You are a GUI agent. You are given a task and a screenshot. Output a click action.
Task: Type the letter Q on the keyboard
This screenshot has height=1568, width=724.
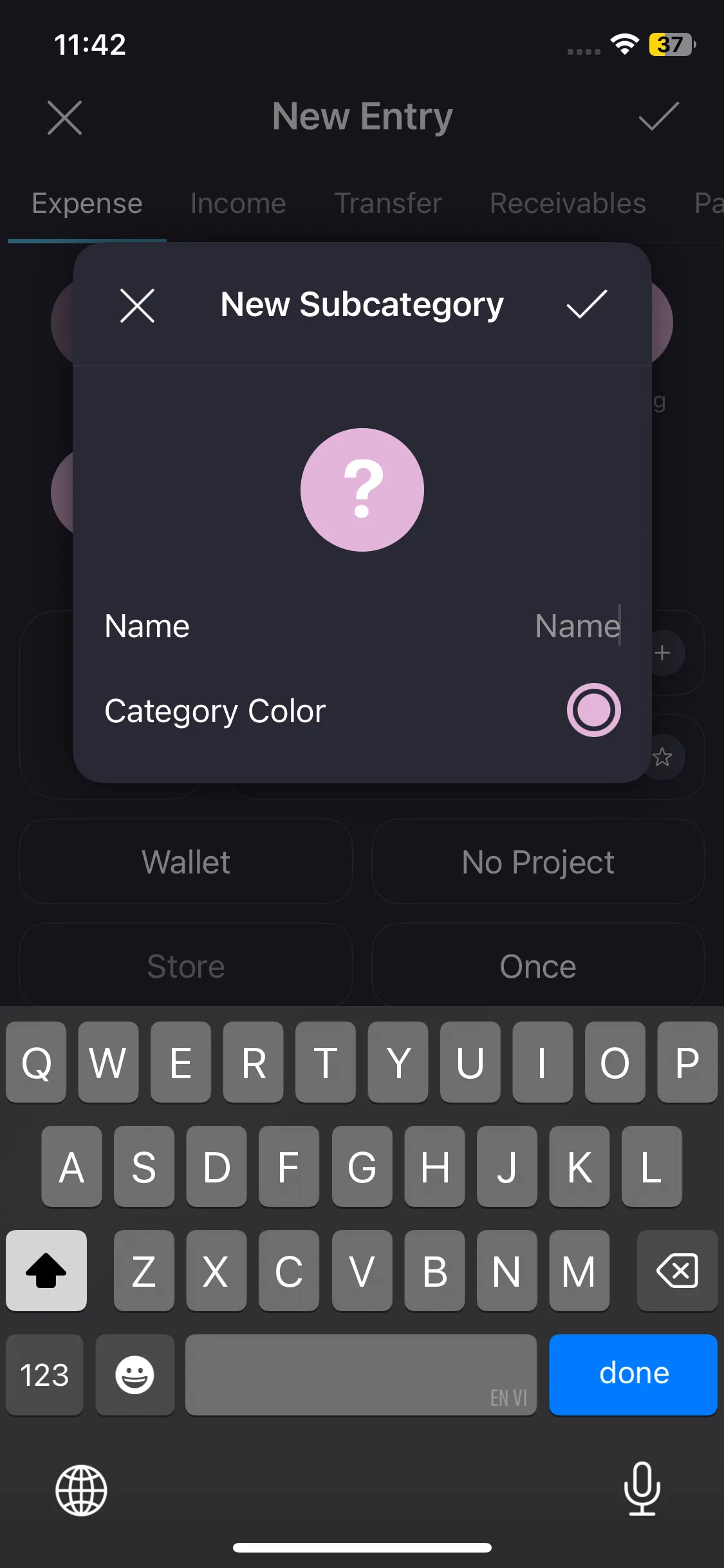36,1062
